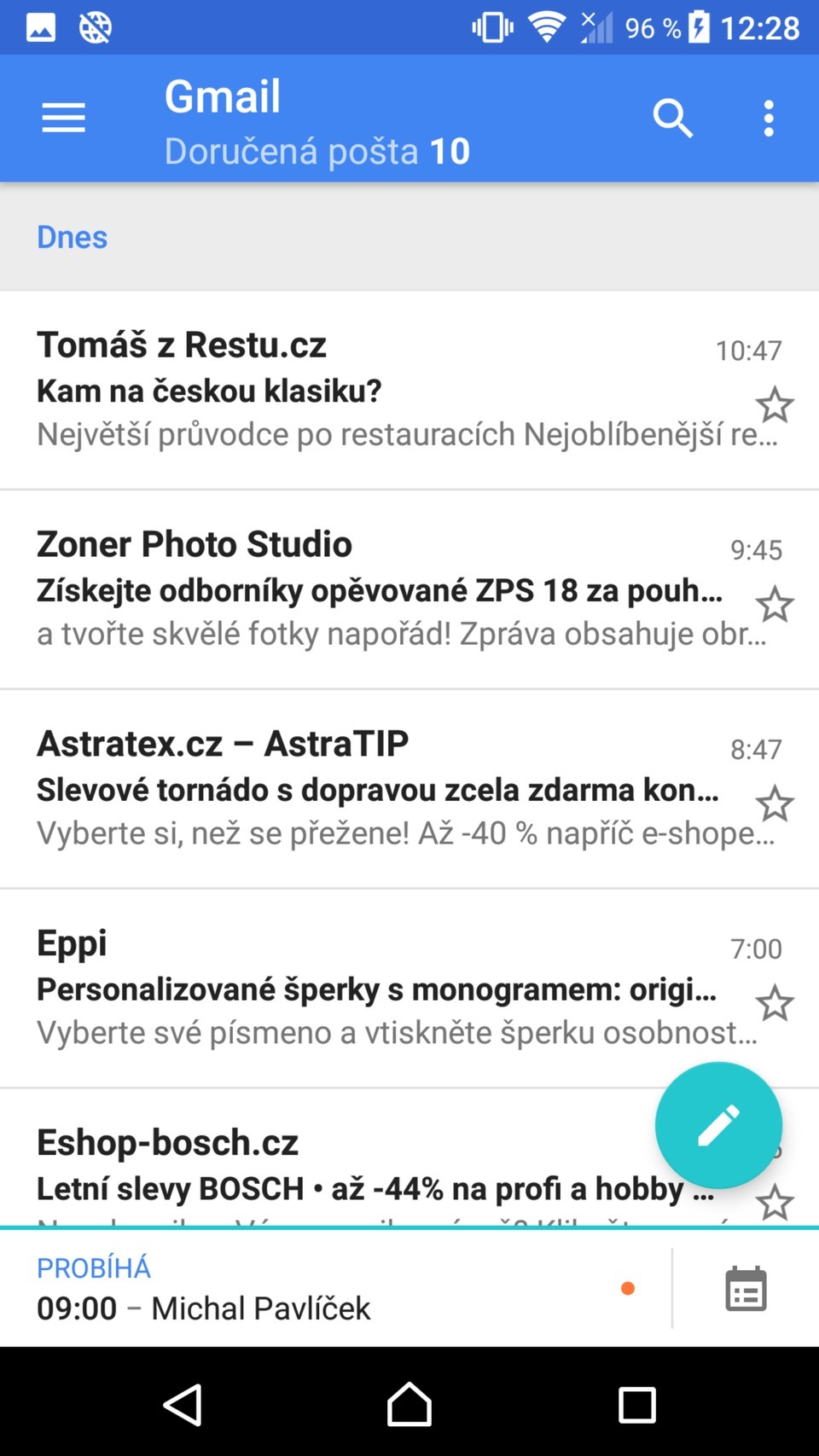This screenshot has height=1456, width=819.
Task: Open the navigation drawer hamburger icon
Action: [62, 119]
